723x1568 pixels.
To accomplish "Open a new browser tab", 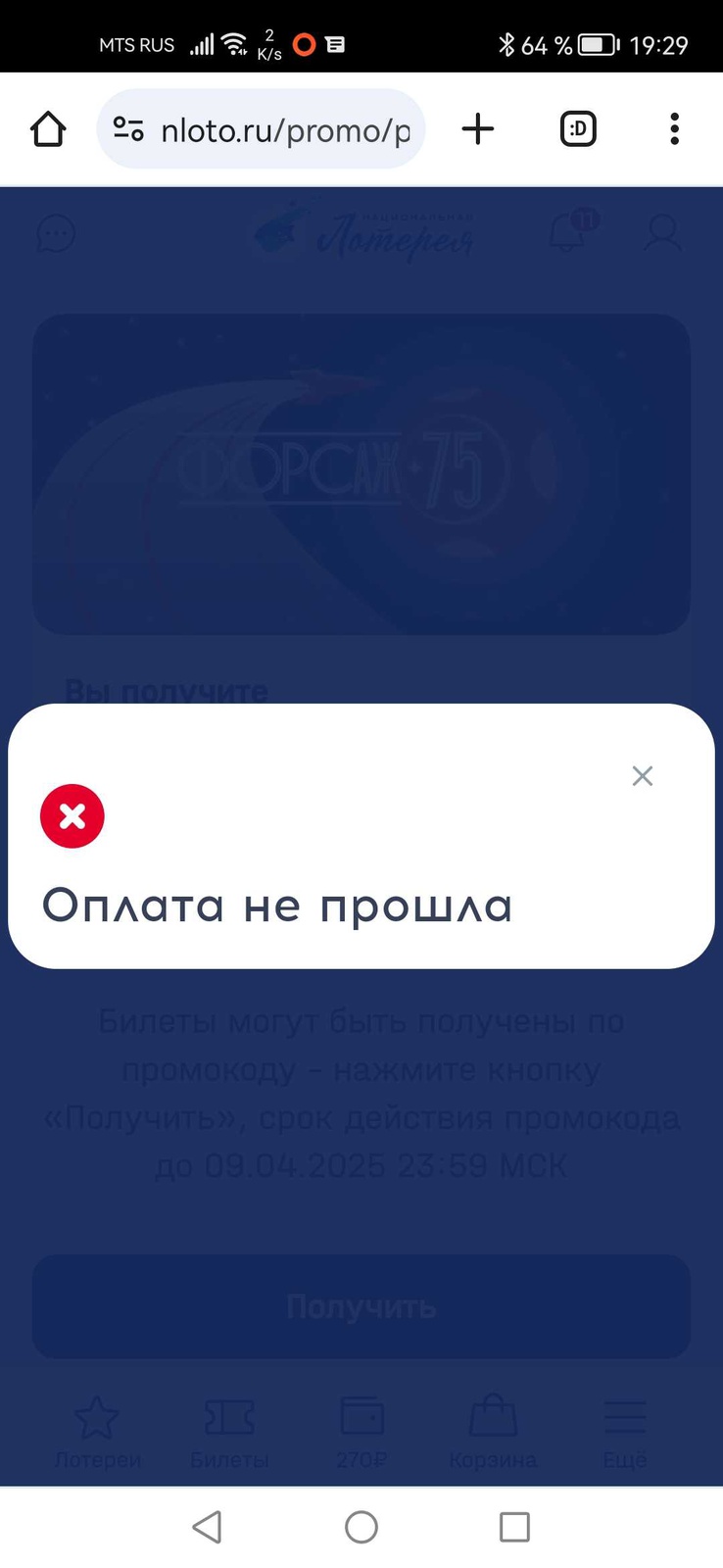I will pyautogui.click(x=478, y=129).
